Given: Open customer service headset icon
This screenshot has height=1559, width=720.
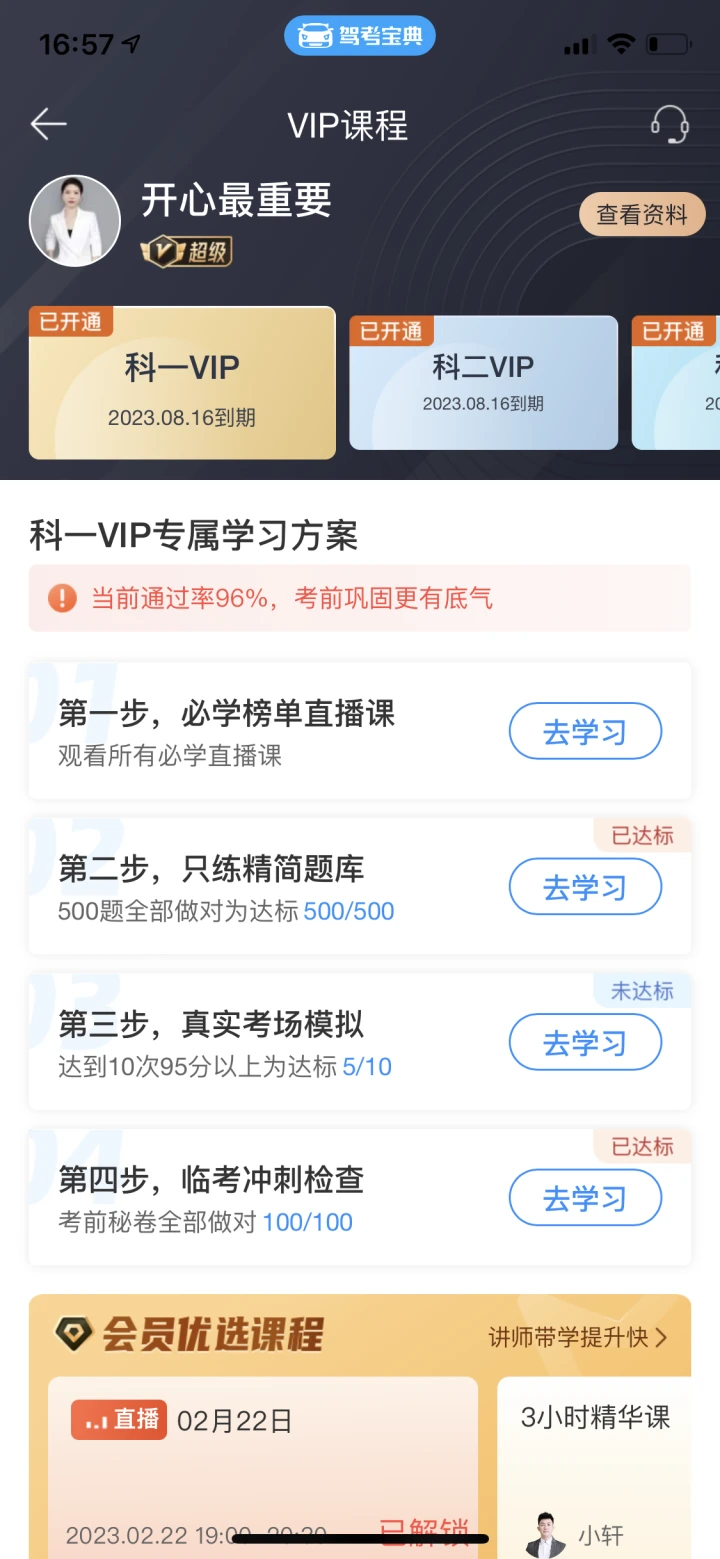Looking at the screenshot, I should (x=669, y=125).
